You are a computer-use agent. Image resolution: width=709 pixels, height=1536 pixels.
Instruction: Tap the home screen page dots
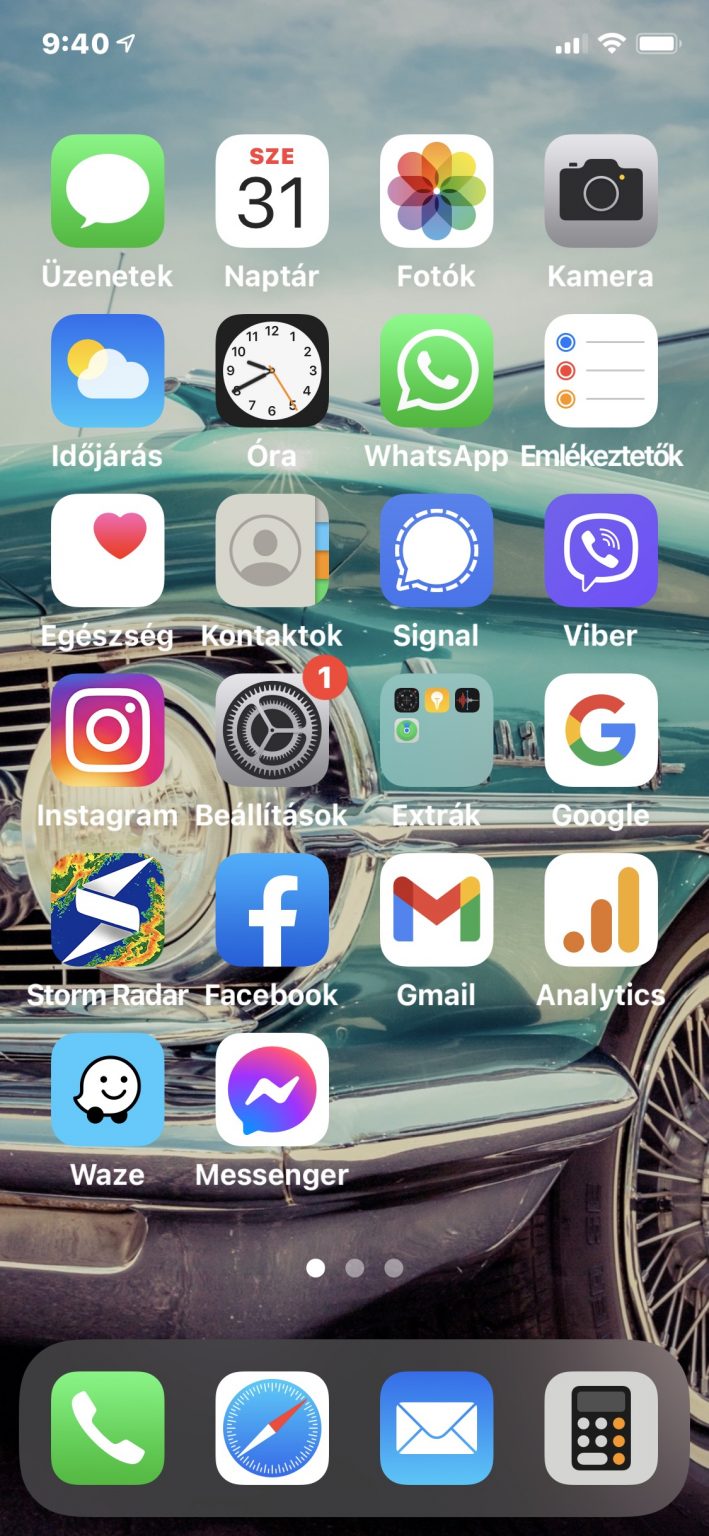[354, 1268]
